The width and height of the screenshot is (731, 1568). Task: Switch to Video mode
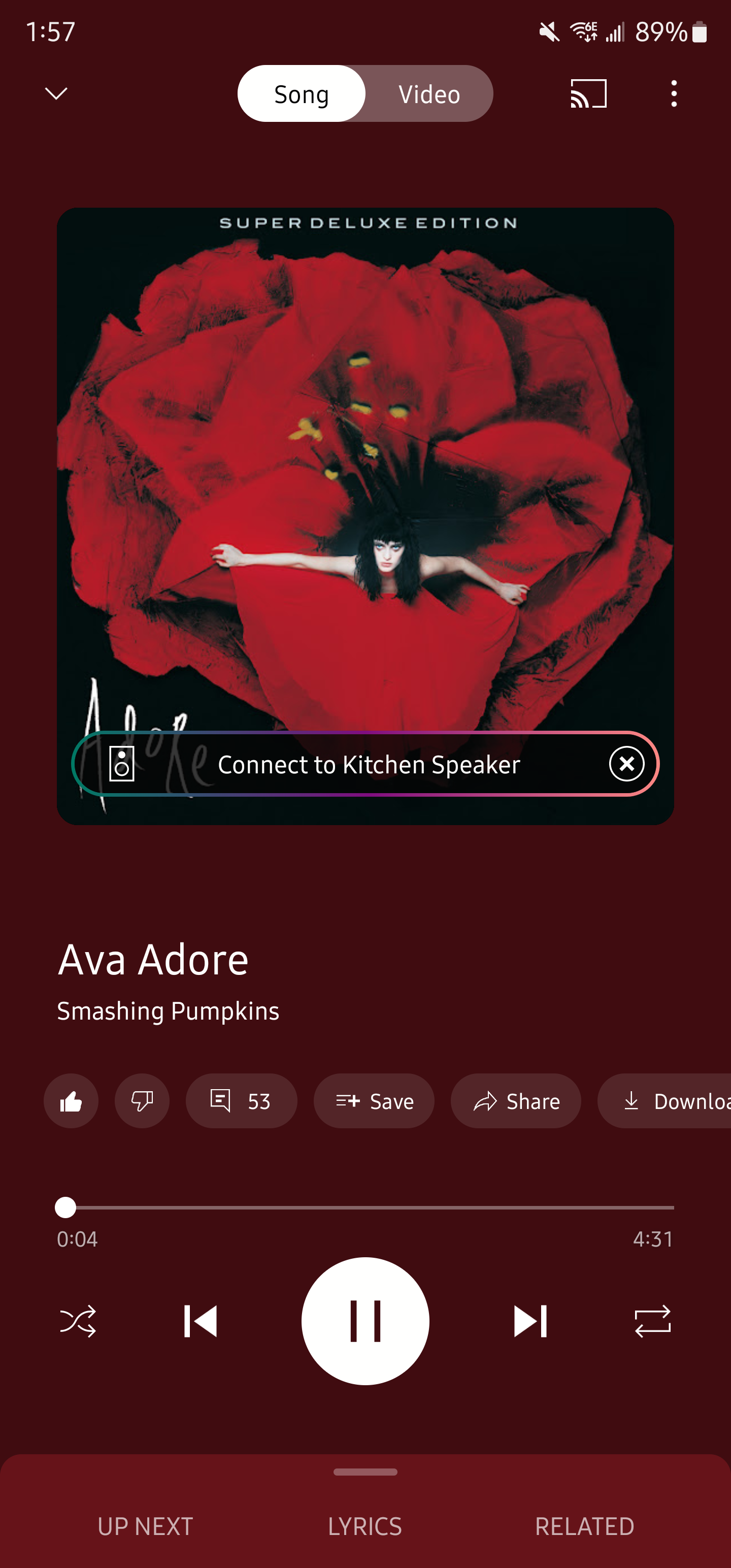coord(429,94)
